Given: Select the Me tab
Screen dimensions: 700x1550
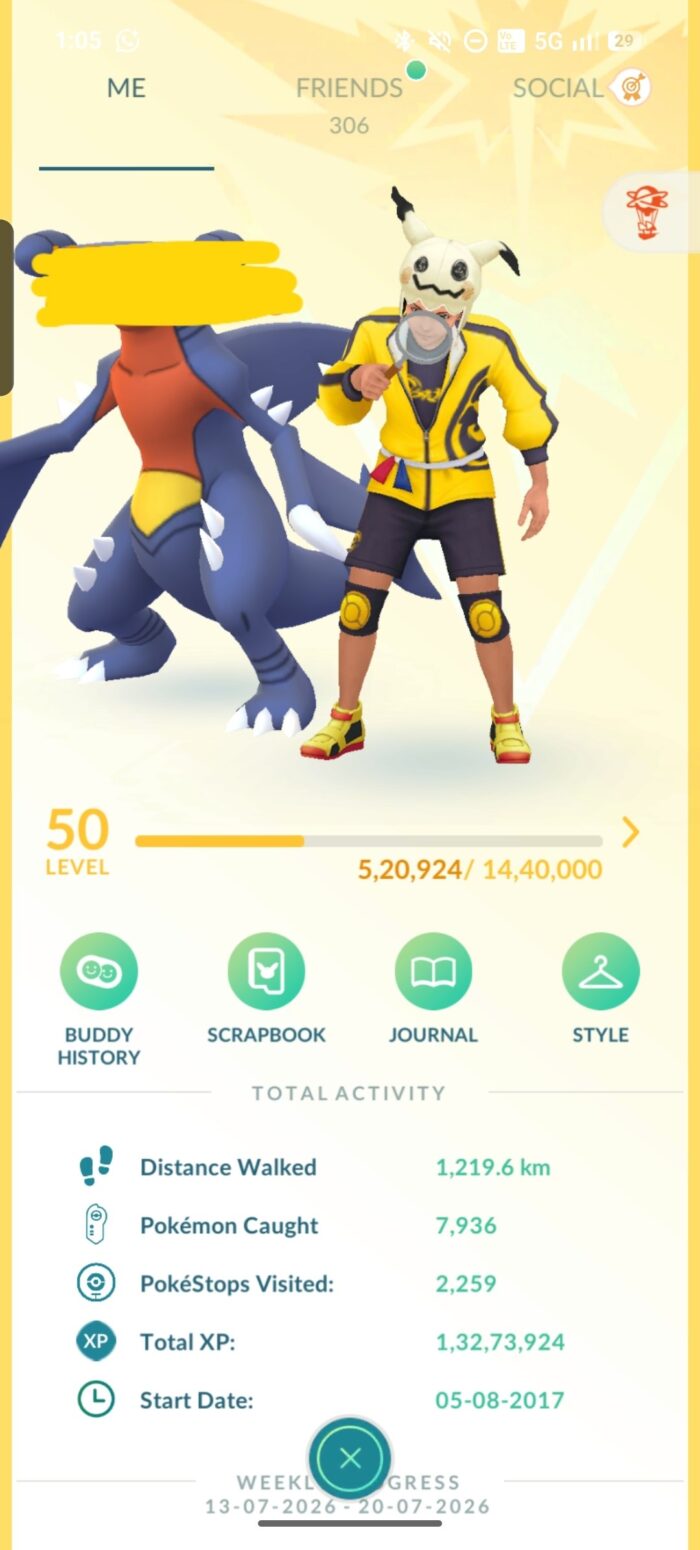Looking at the screenshot, I should click(126, 89).
